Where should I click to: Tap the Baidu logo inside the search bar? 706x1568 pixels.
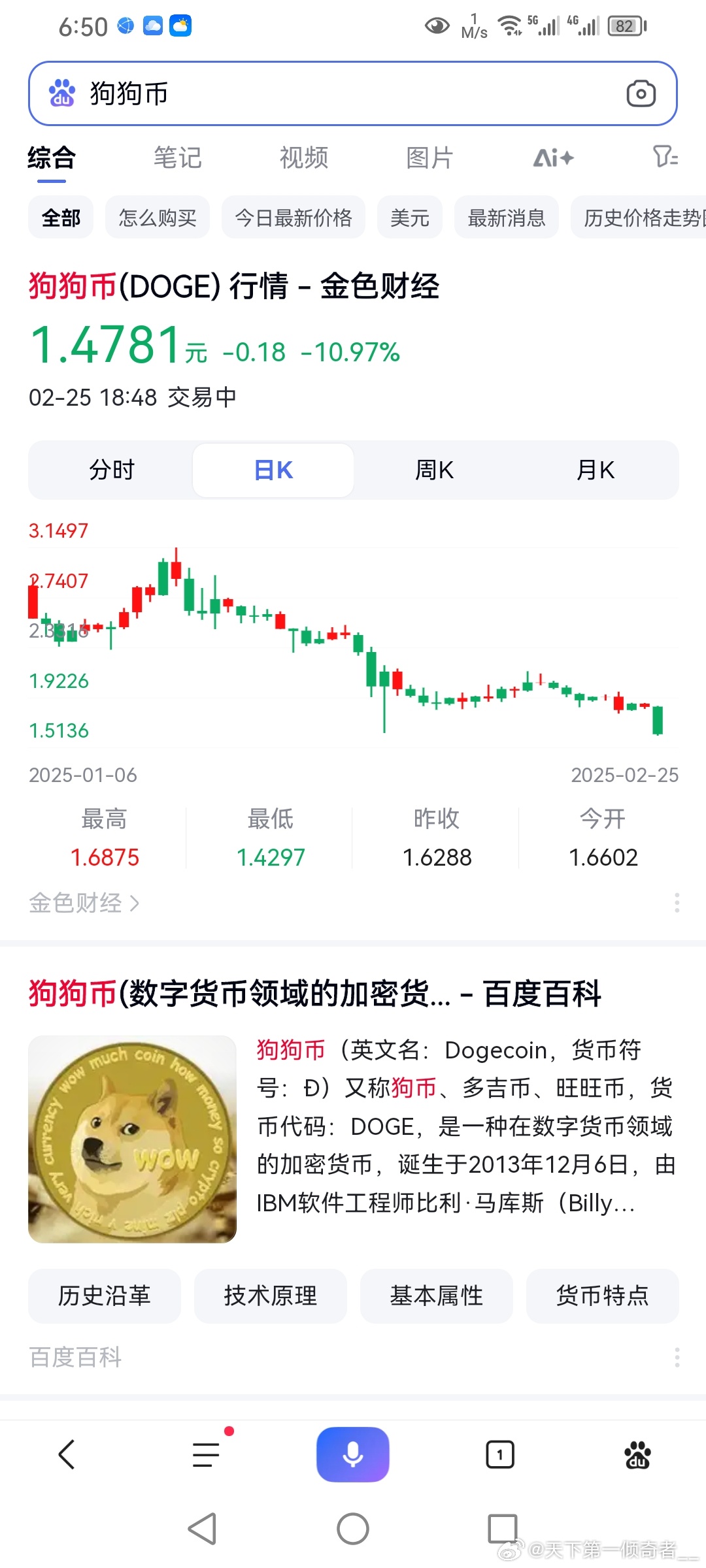point(61,93)
